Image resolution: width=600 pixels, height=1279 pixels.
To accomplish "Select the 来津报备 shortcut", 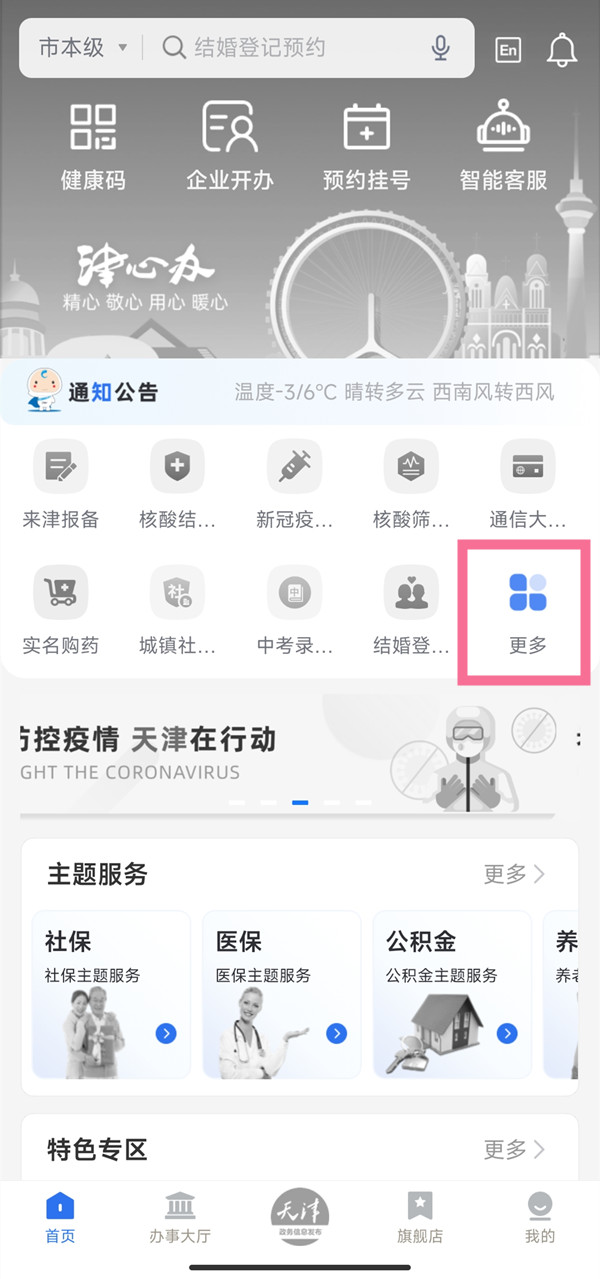I will (x=61, y=485).
